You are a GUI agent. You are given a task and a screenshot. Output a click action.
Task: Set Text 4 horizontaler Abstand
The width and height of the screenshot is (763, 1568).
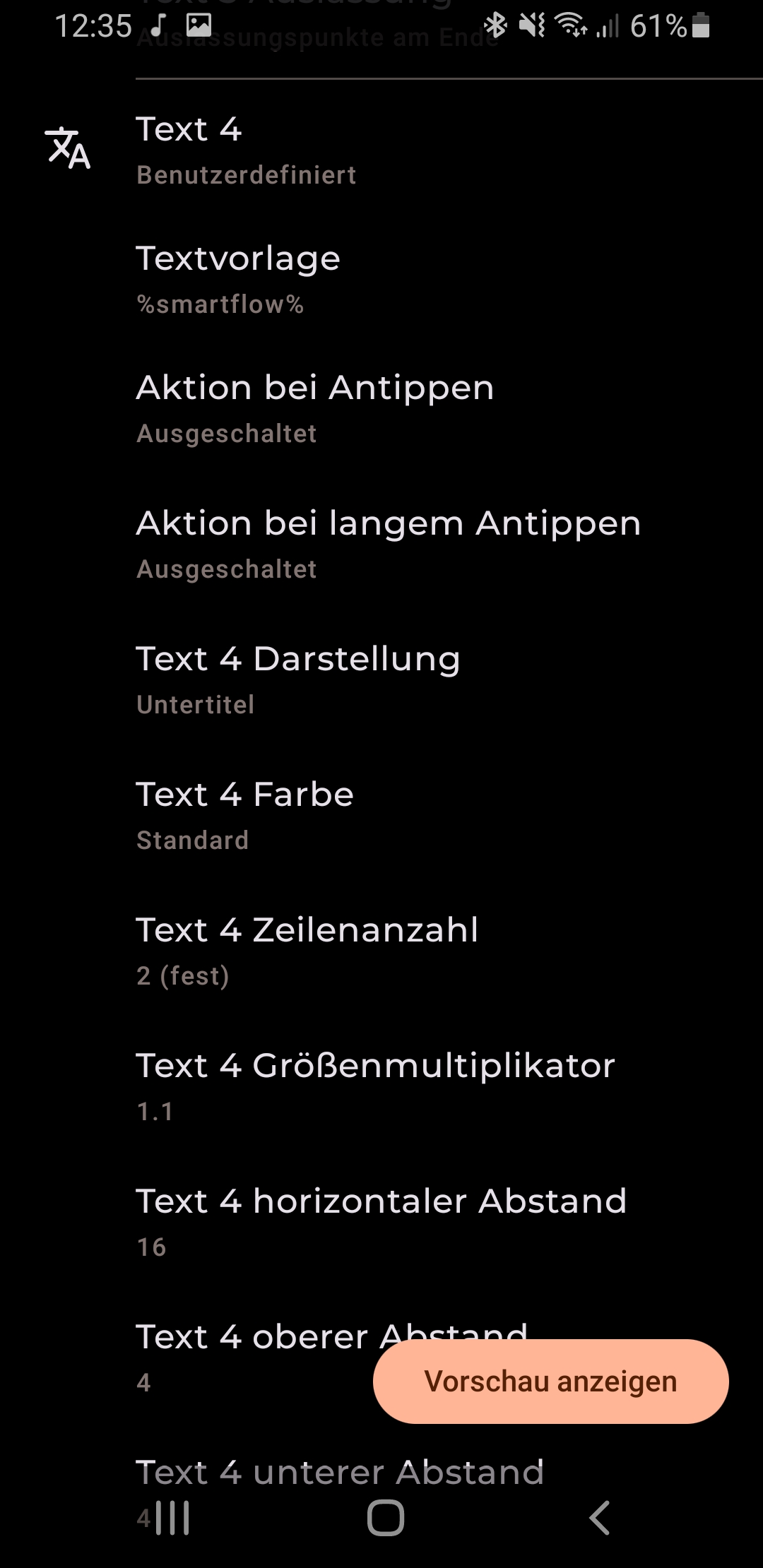381,1223
